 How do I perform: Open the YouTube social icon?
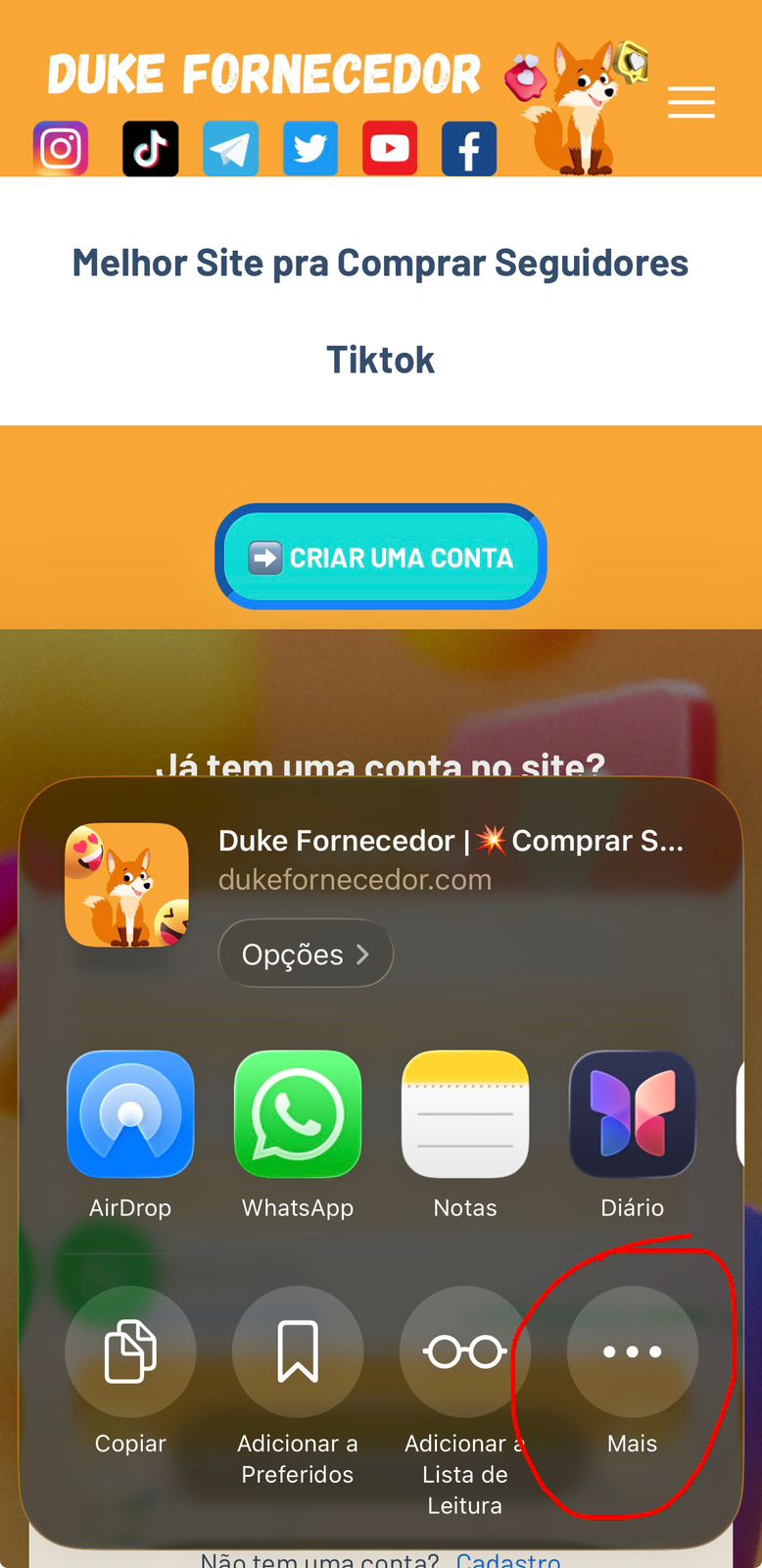pos(390,149)
